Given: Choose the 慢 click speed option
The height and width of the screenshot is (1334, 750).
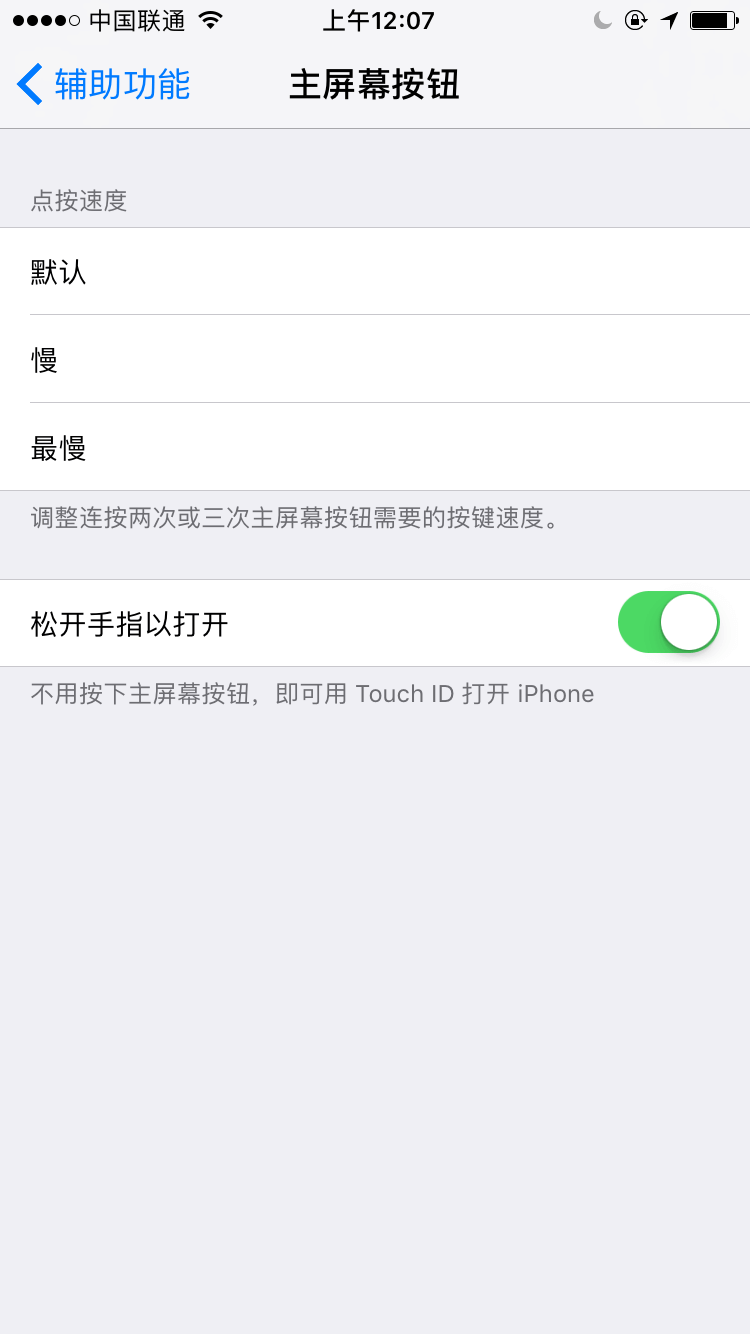Looking at the screenshot, I should click(x=375, y=359).
